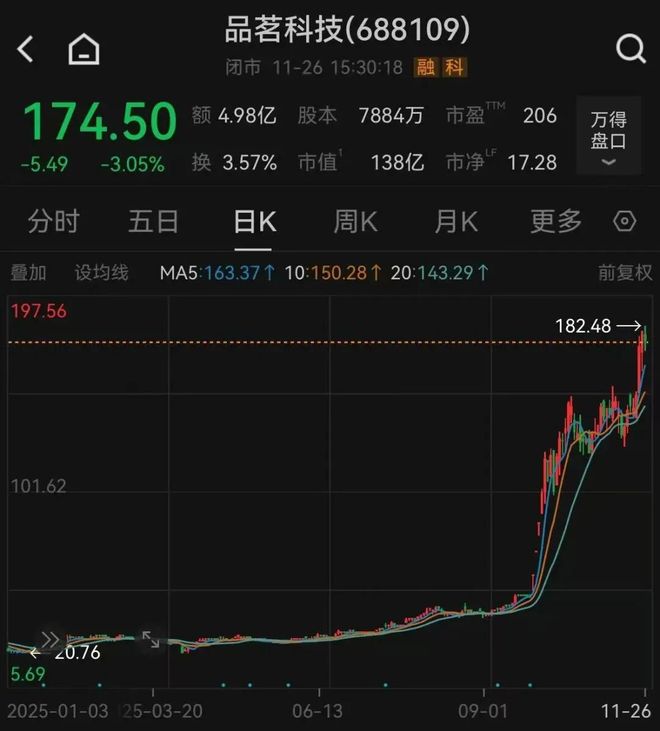Image resolution: width=660 pixels, height=731 pixels.
Task: Open the 更多 chart periods menu
Action: coord(556,221)
